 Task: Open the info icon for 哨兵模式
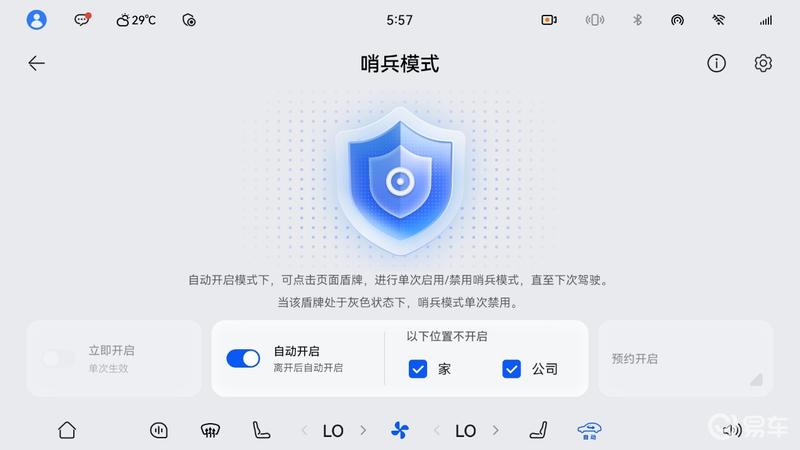click(716, 63)
